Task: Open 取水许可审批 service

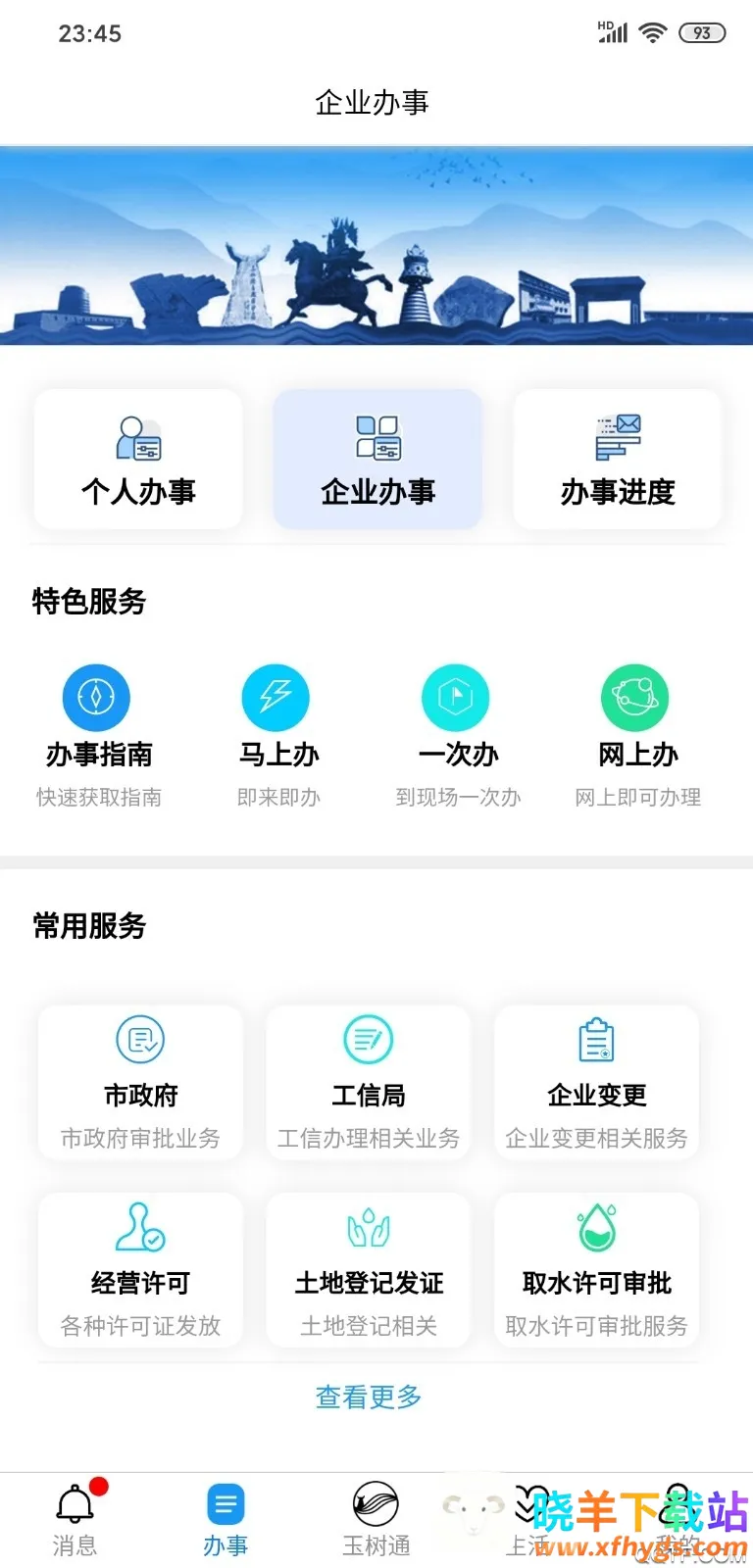Action: point(596,1270)
